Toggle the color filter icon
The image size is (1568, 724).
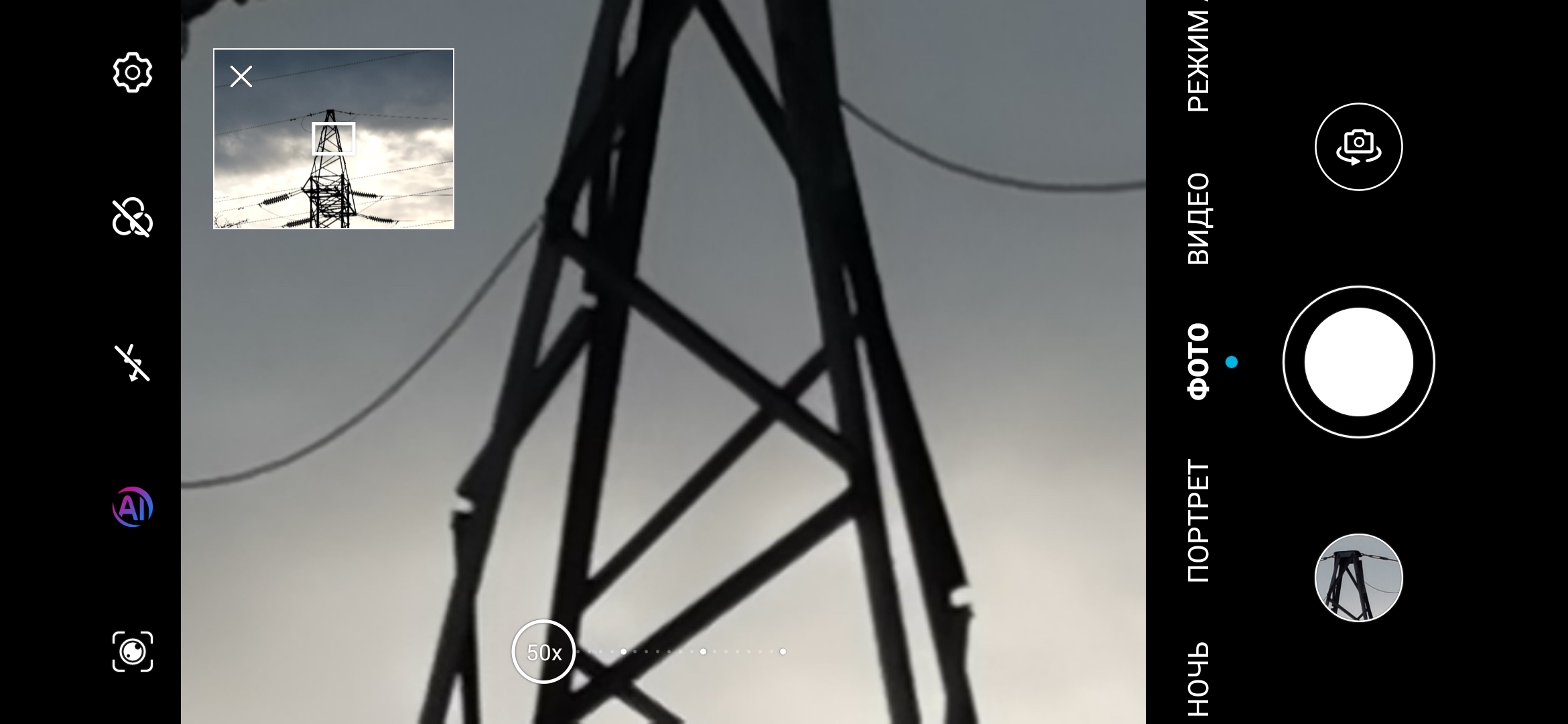coord(133,217)
